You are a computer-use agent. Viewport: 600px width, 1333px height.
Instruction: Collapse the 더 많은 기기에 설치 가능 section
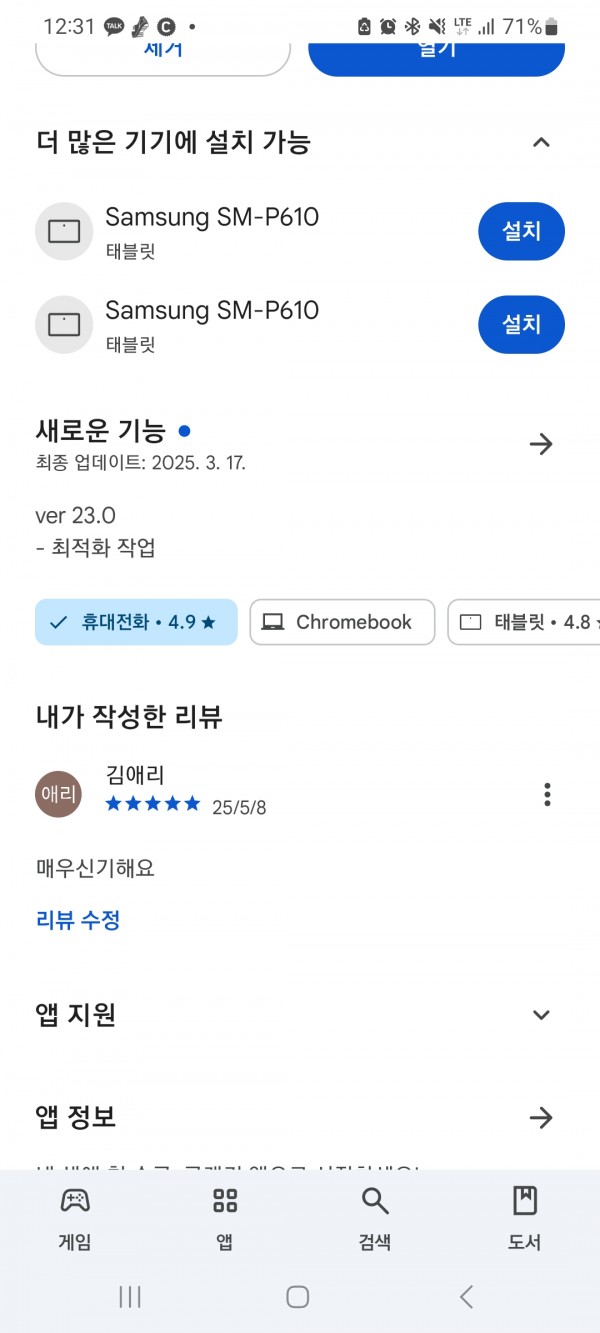541,142
